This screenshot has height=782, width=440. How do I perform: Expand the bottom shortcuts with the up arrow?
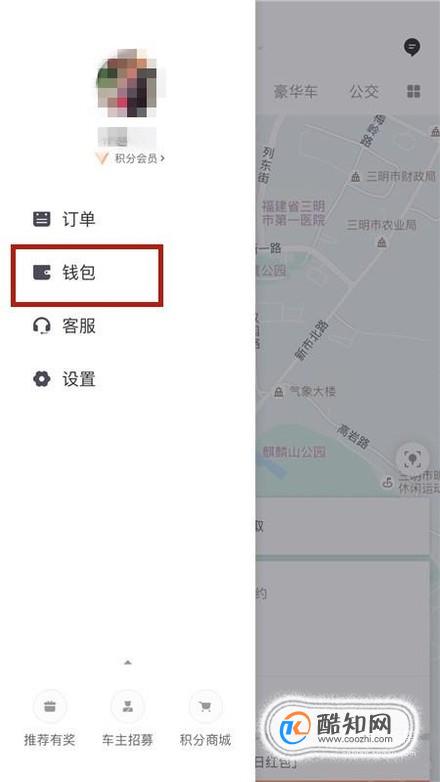(x=128, y=662)
